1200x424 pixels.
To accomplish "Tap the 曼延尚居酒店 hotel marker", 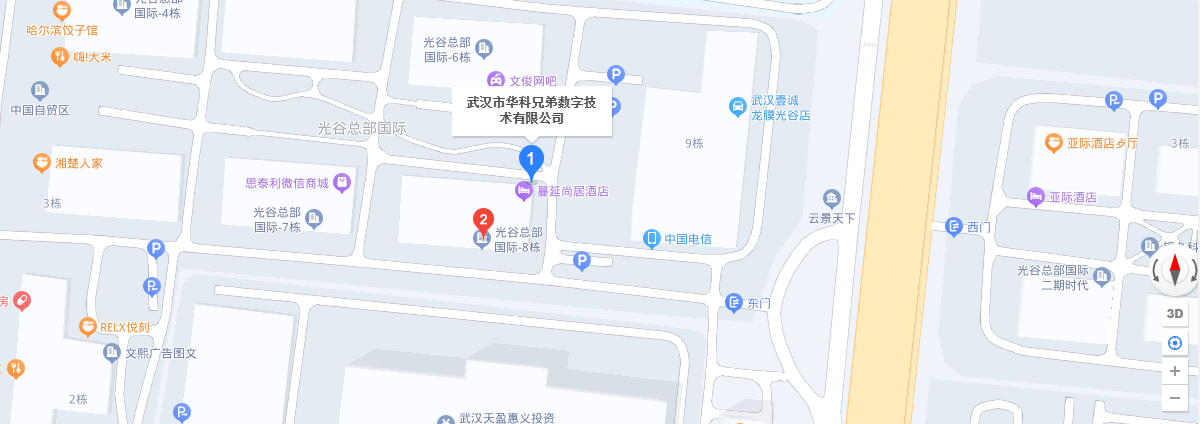I will click(x=524, y=190).
